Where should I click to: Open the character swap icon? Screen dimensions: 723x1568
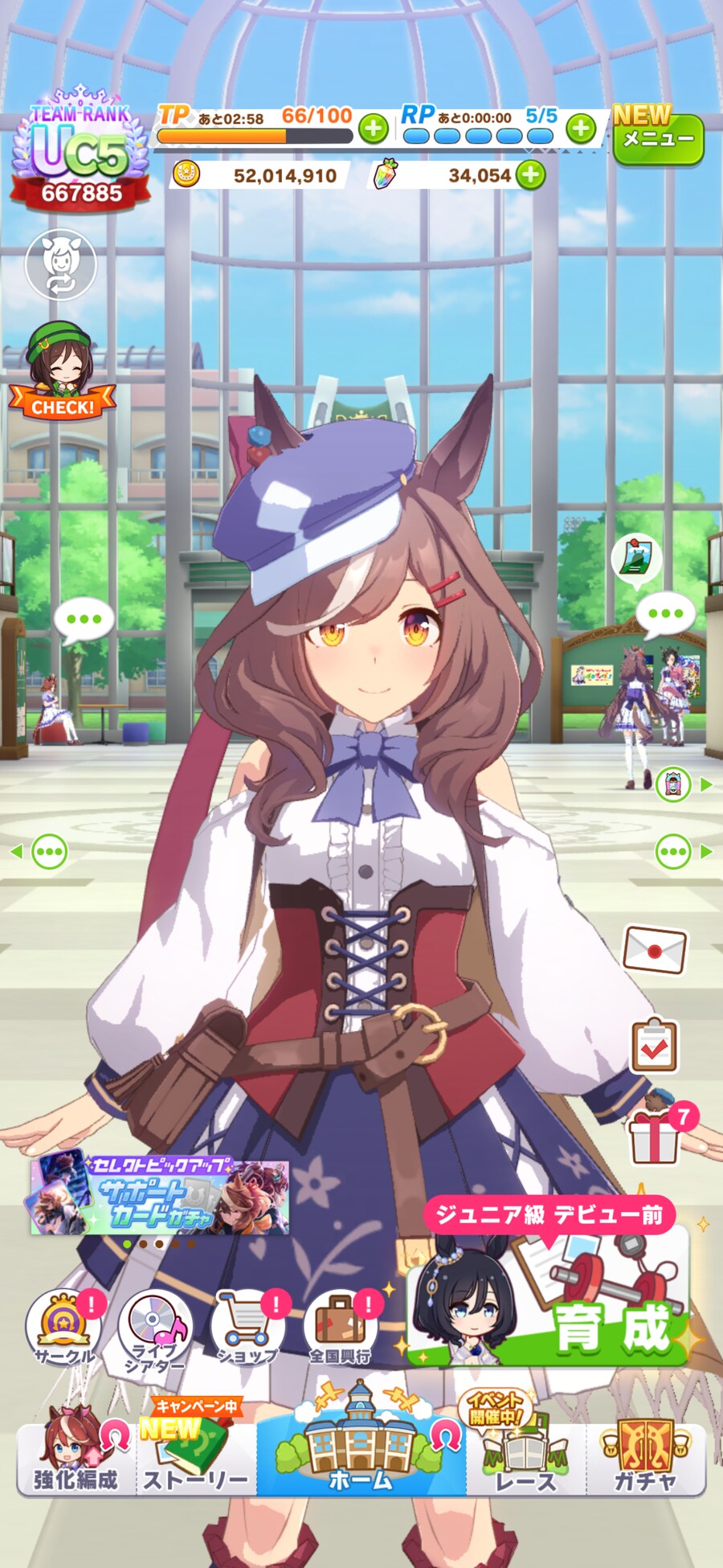pyautogui.click(x=61, y=264)
